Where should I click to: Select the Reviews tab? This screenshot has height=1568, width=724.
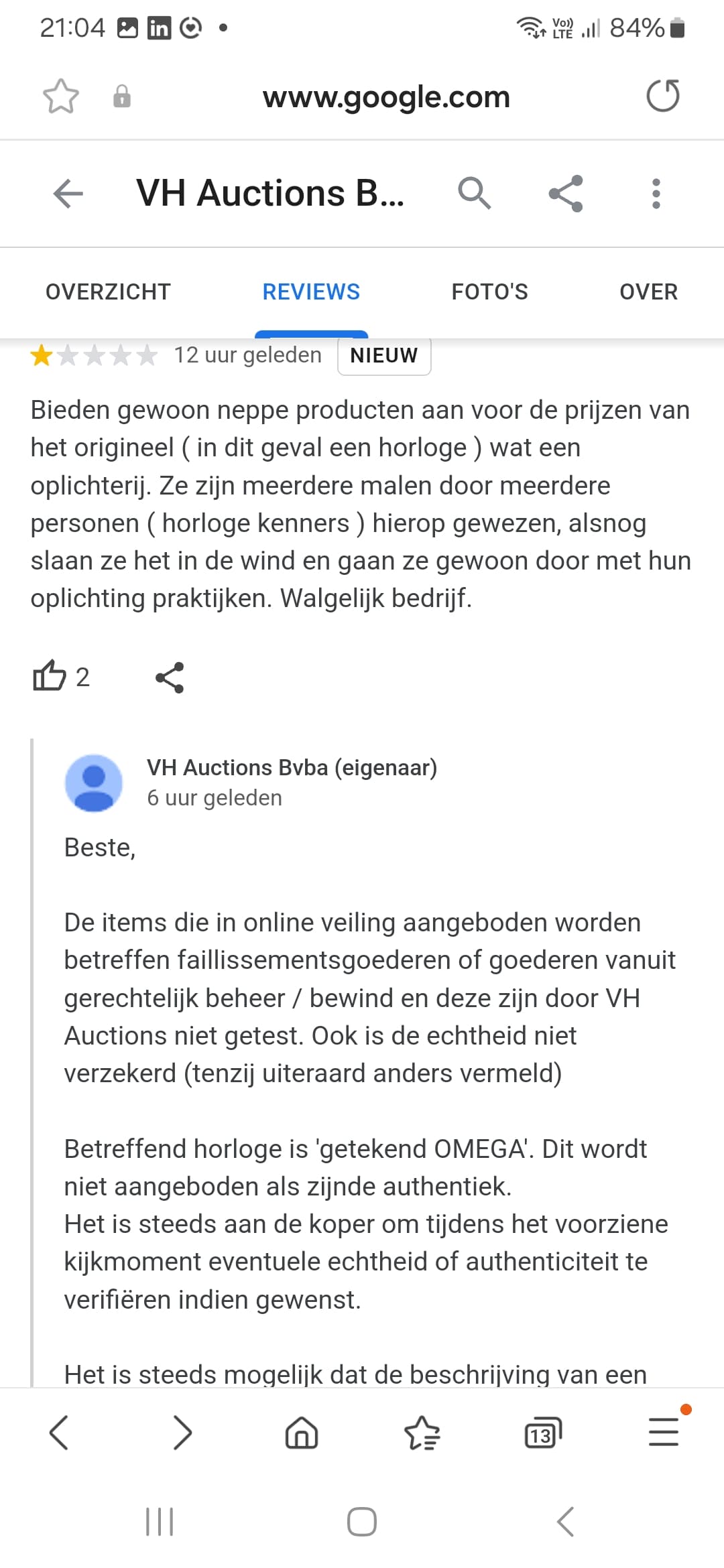tap(311, 292)
